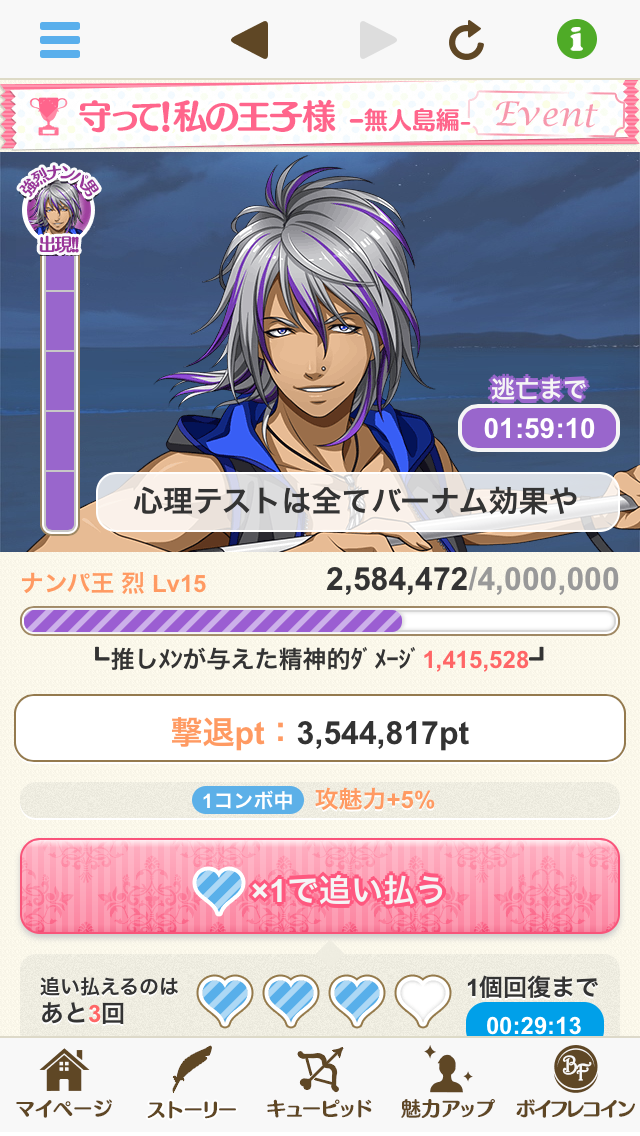The width and height of the screenshot is (640, 1136).
Task: Reload the page with the refresh icon
Action: coord(466,40)
